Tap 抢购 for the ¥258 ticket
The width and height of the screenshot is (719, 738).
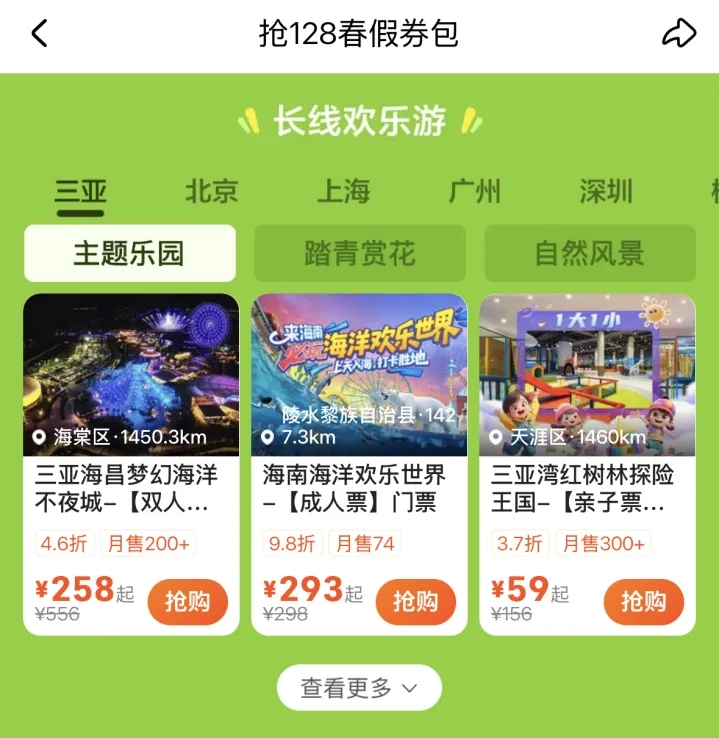[x=188, y=602]
